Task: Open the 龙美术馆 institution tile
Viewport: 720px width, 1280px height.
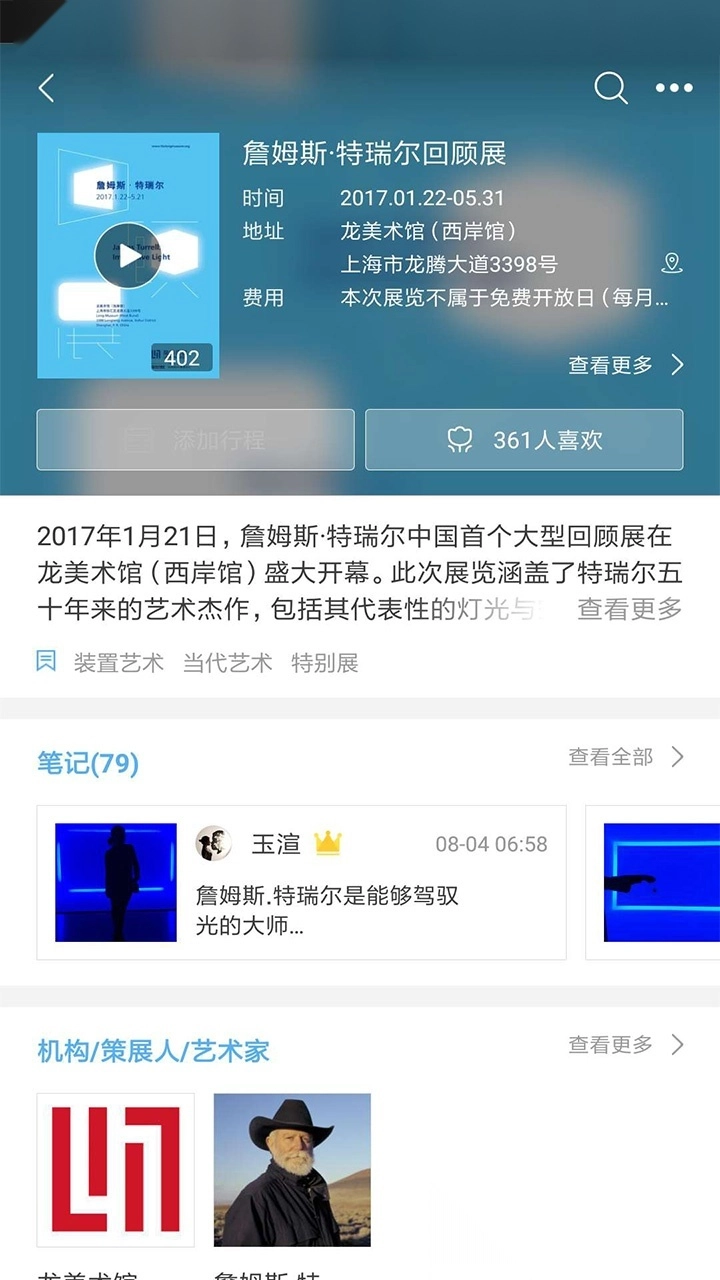Action: click(x=116, y=1170)
